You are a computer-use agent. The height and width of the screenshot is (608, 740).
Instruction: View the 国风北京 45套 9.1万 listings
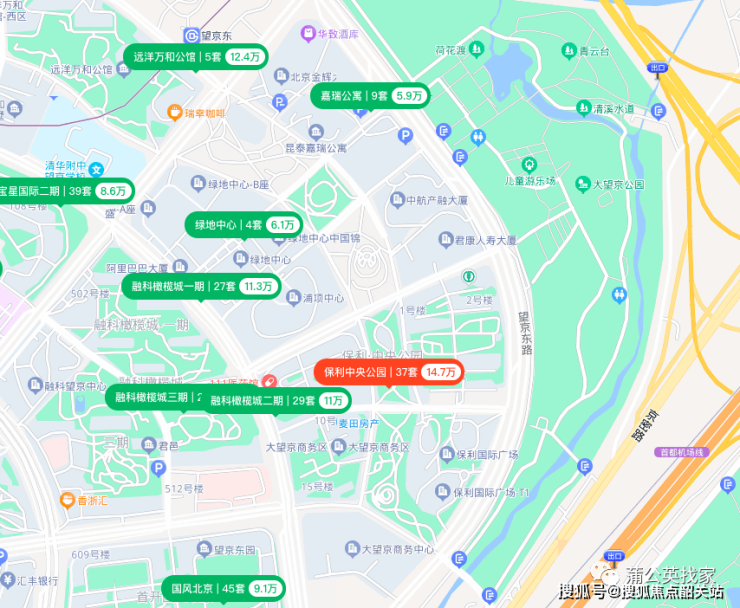point(224,589)
